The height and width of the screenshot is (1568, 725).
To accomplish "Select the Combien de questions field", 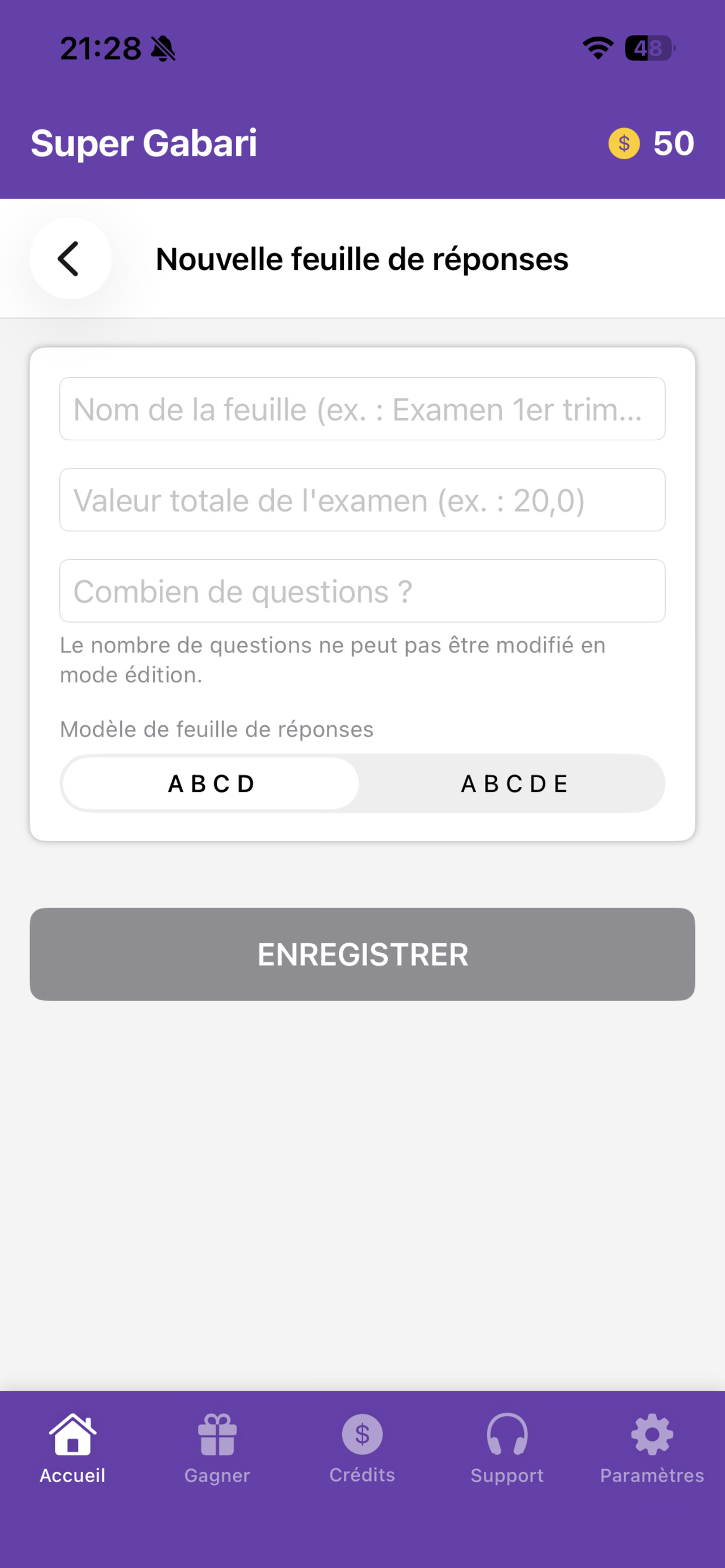I will click(x=362, y=591).
